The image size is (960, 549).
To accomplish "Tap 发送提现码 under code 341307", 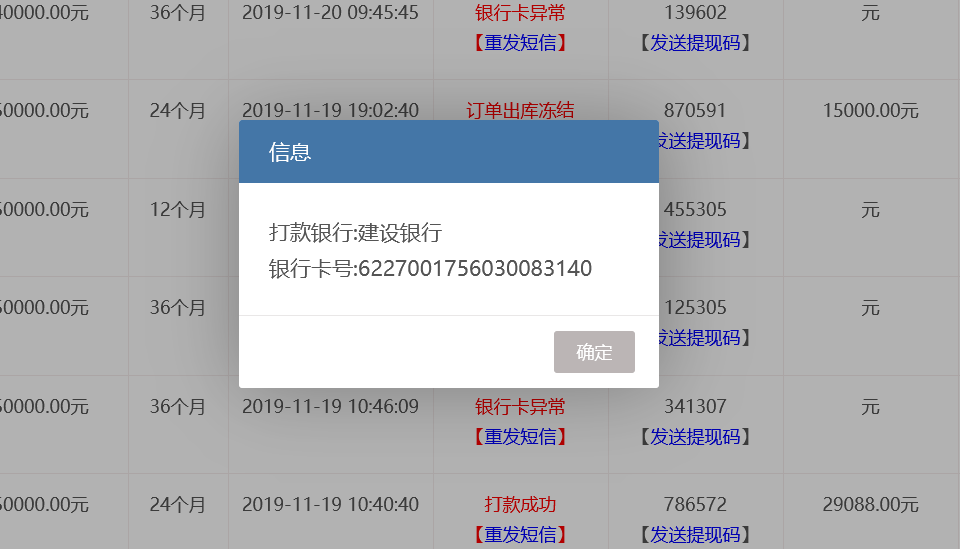I will coord(695,437).
